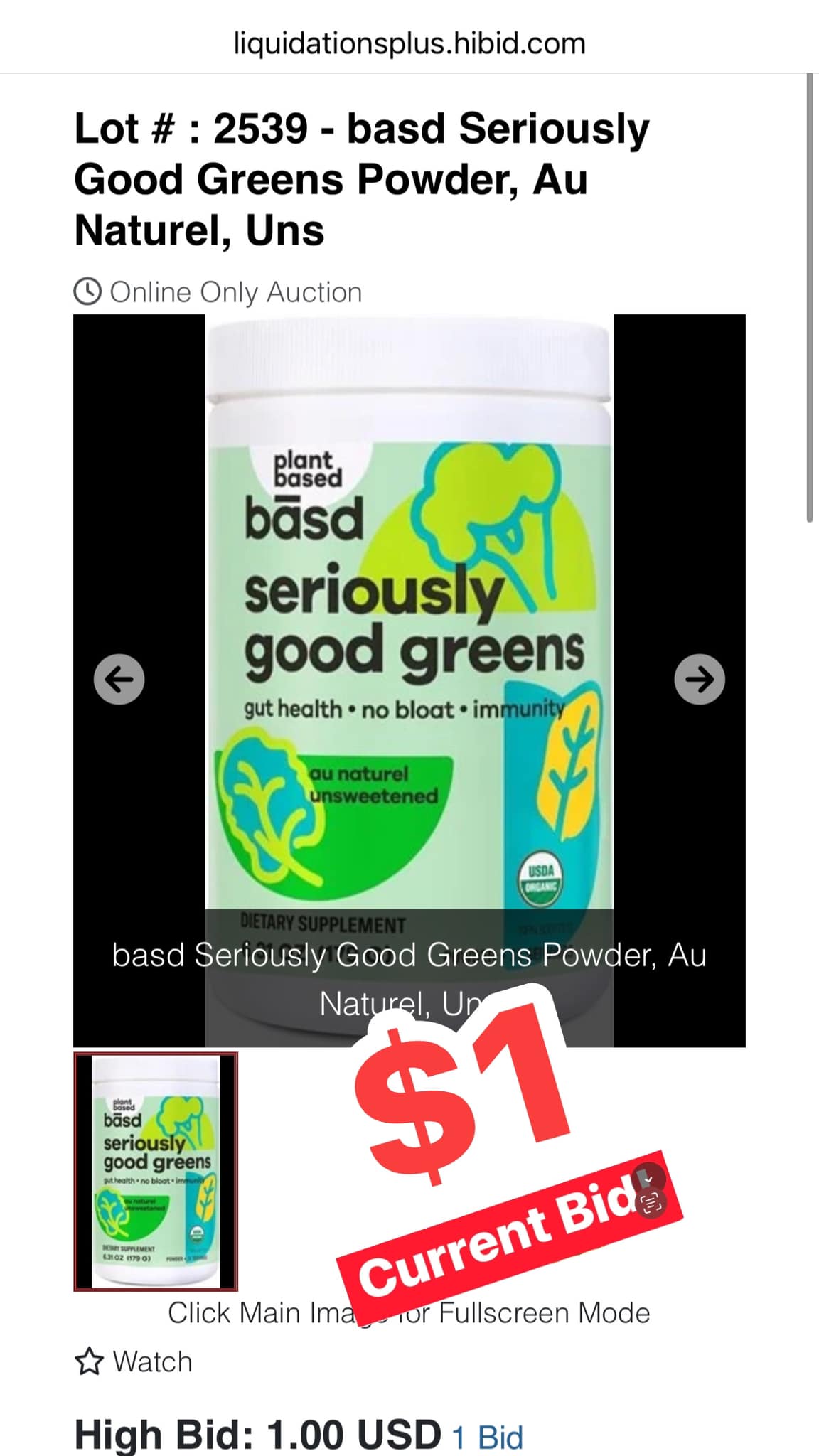Select the basd greens thumbnail image
819x1456 pixels.
pyautogui.click(x=156, y=1172)
